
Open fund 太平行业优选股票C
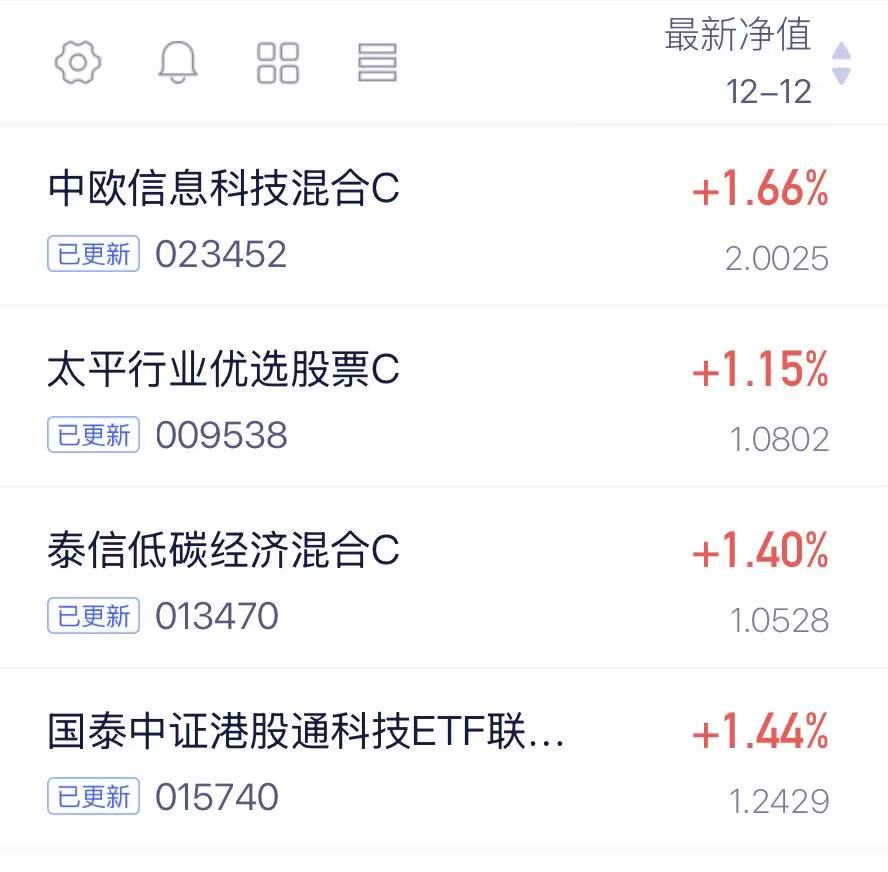(x=444, y=396)
